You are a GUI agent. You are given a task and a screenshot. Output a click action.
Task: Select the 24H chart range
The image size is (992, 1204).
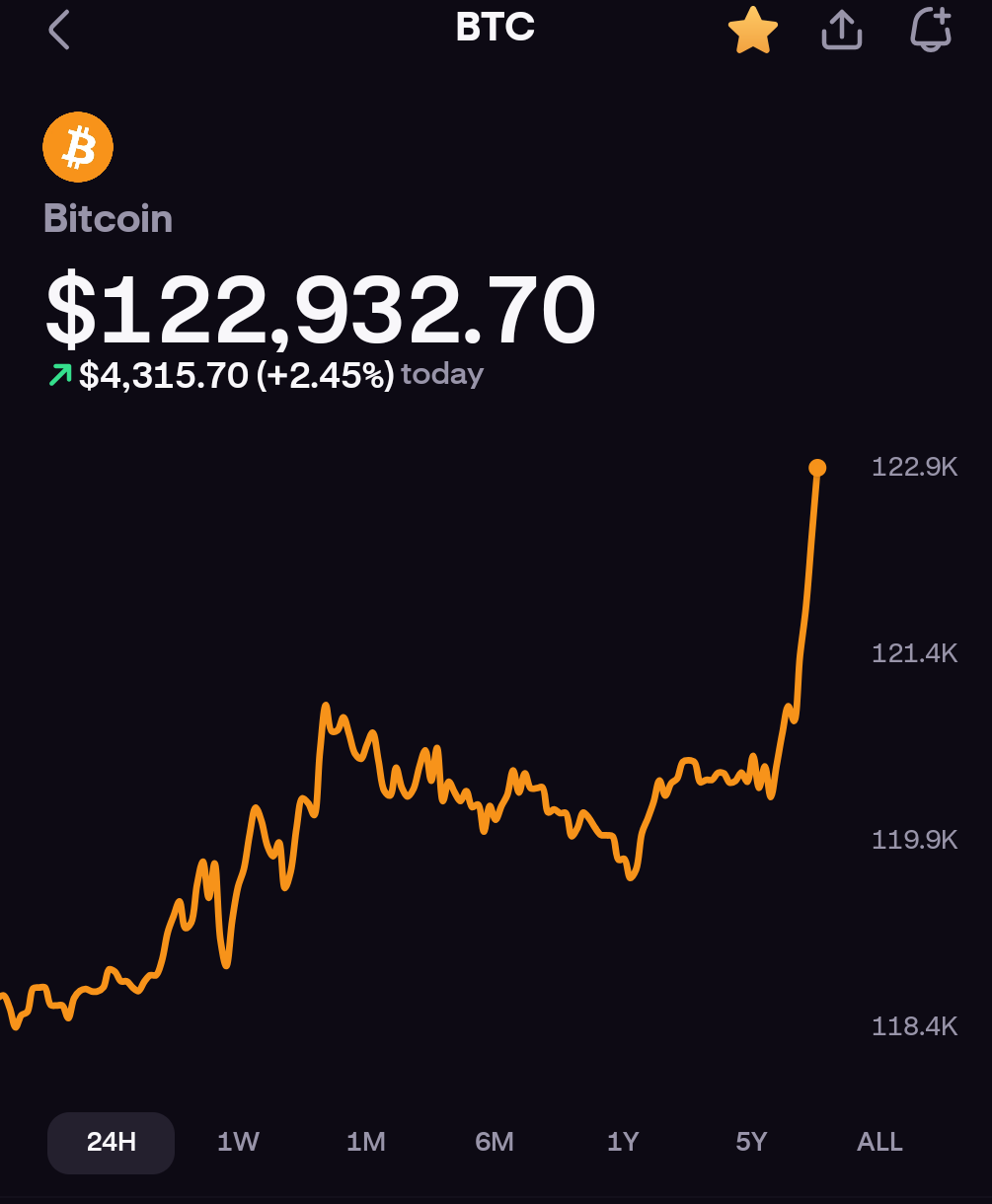[112, 1142]
